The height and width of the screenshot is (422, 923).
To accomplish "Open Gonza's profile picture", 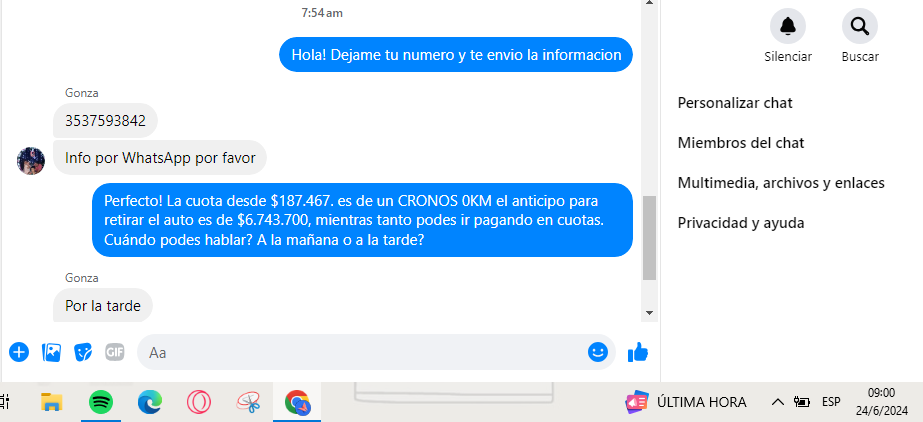I will click(x=31, y=160).
